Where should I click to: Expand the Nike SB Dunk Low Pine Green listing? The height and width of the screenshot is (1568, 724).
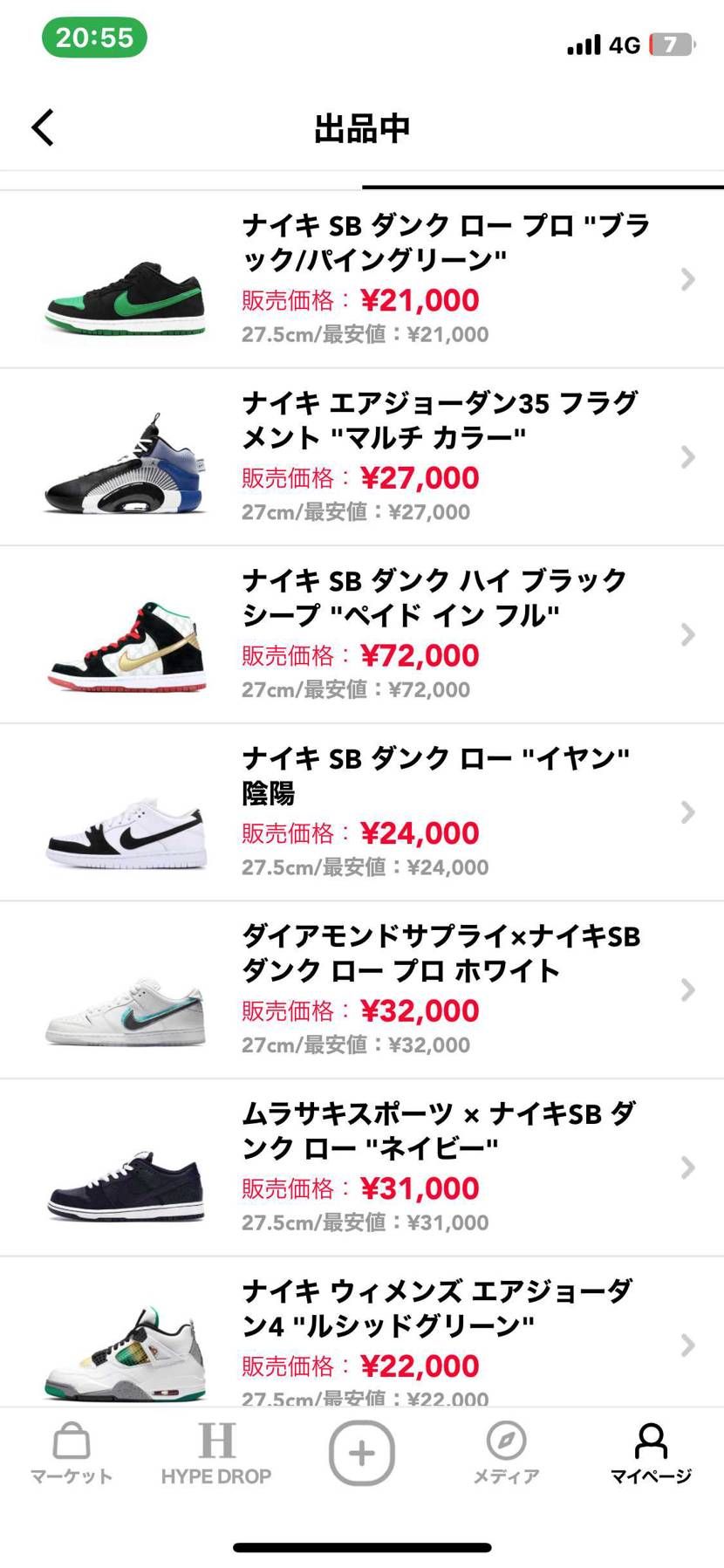pos(688,277)
